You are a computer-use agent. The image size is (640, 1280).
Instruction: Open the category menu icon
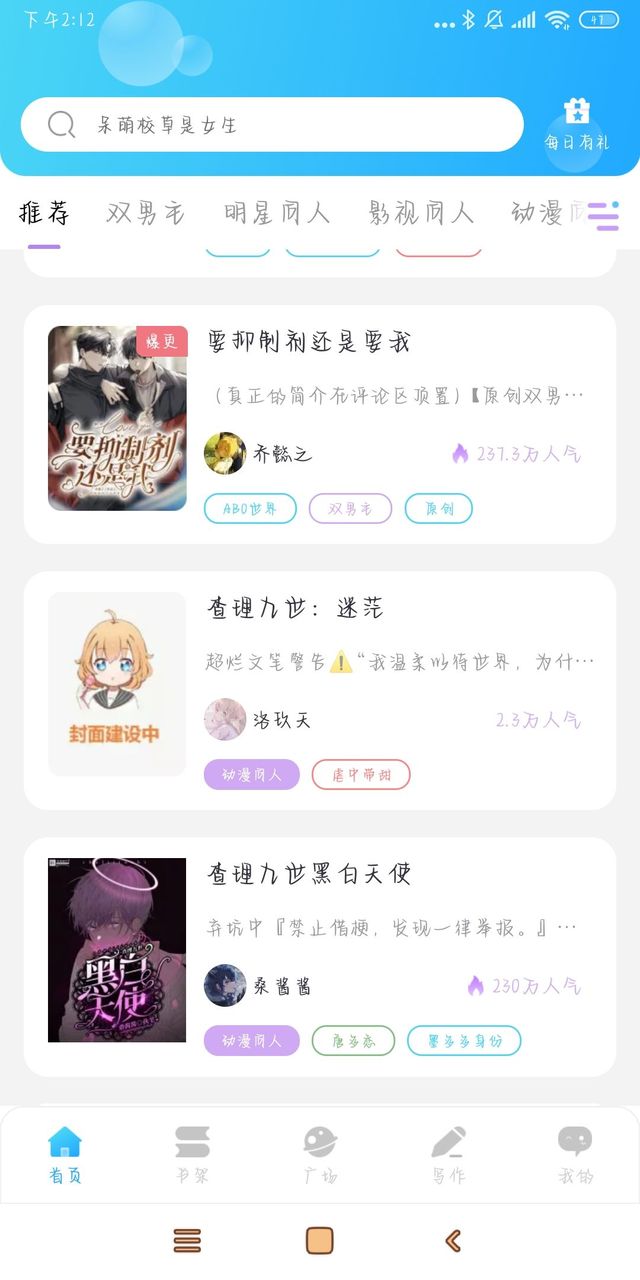tap(603, 216)
